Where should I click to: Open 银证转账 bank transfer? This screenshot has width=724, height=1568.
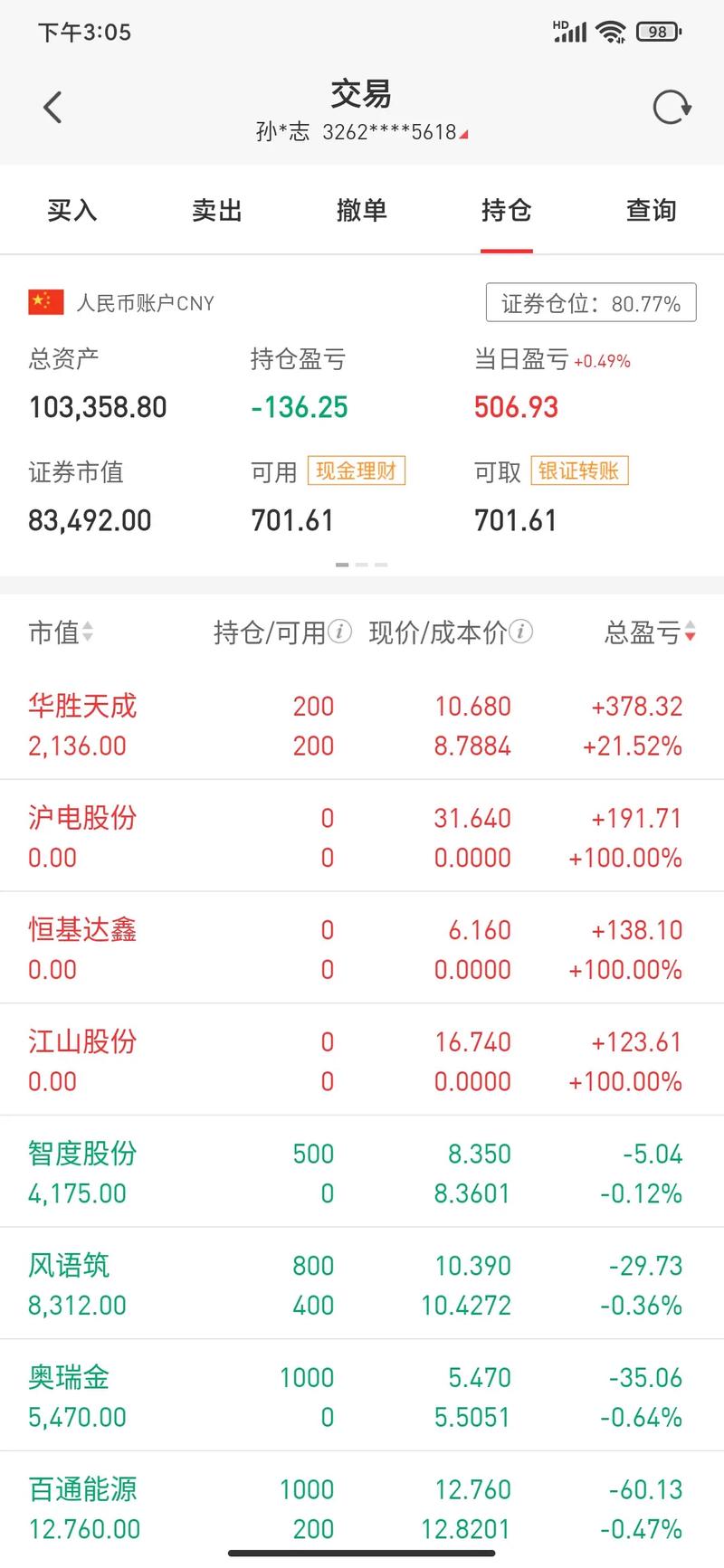coord(579,470)
